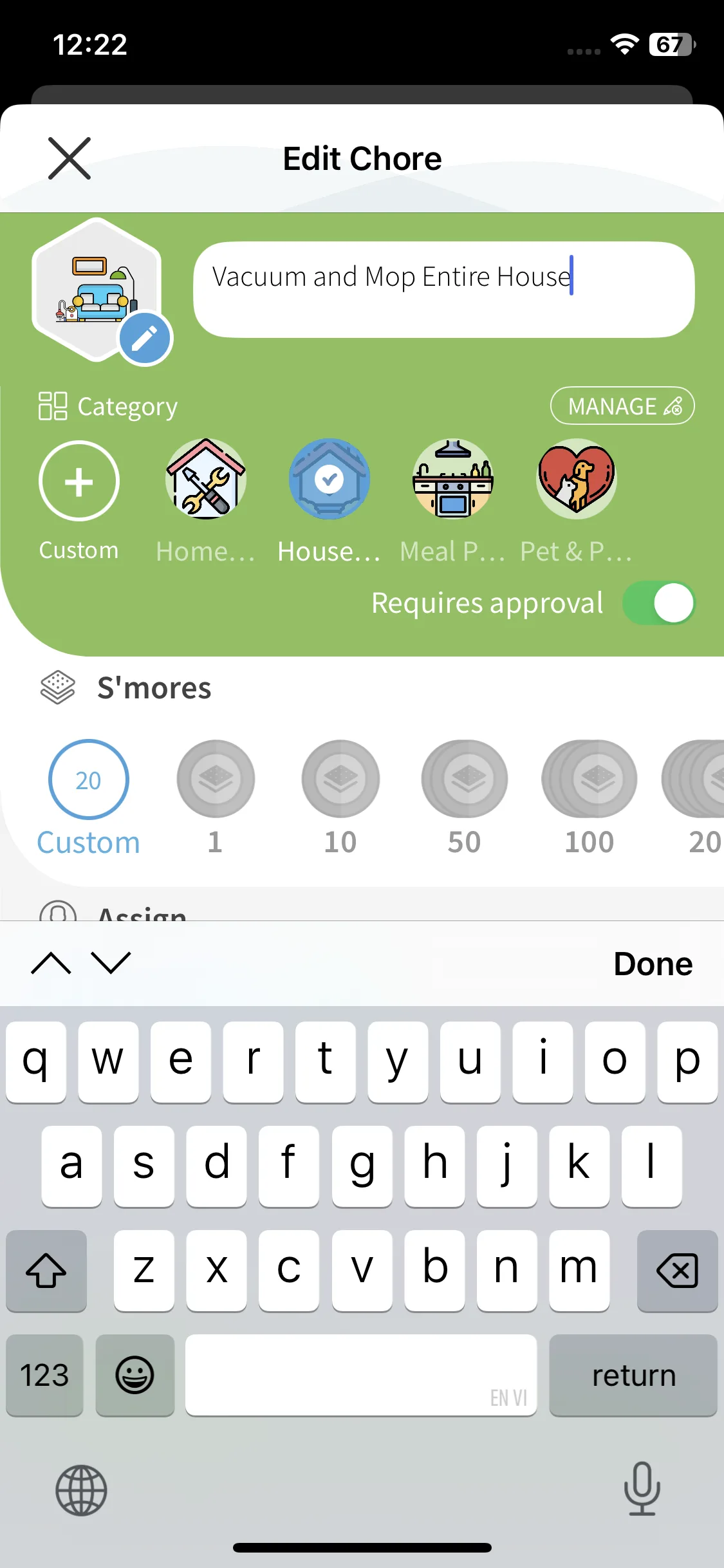This screenshot has height=1568, width=724.
Task: Set S'mores reward to 50
Action: point(465,779)
